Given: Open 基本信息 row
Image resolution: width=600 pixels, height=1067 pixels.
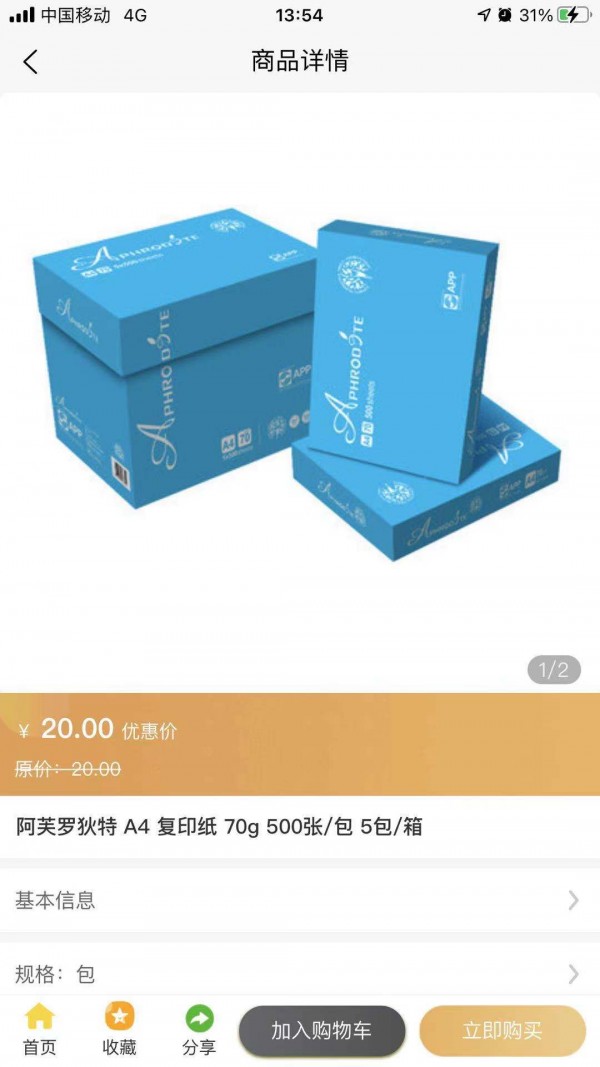Looking at the screenshot, I should [x=300, y=900].
